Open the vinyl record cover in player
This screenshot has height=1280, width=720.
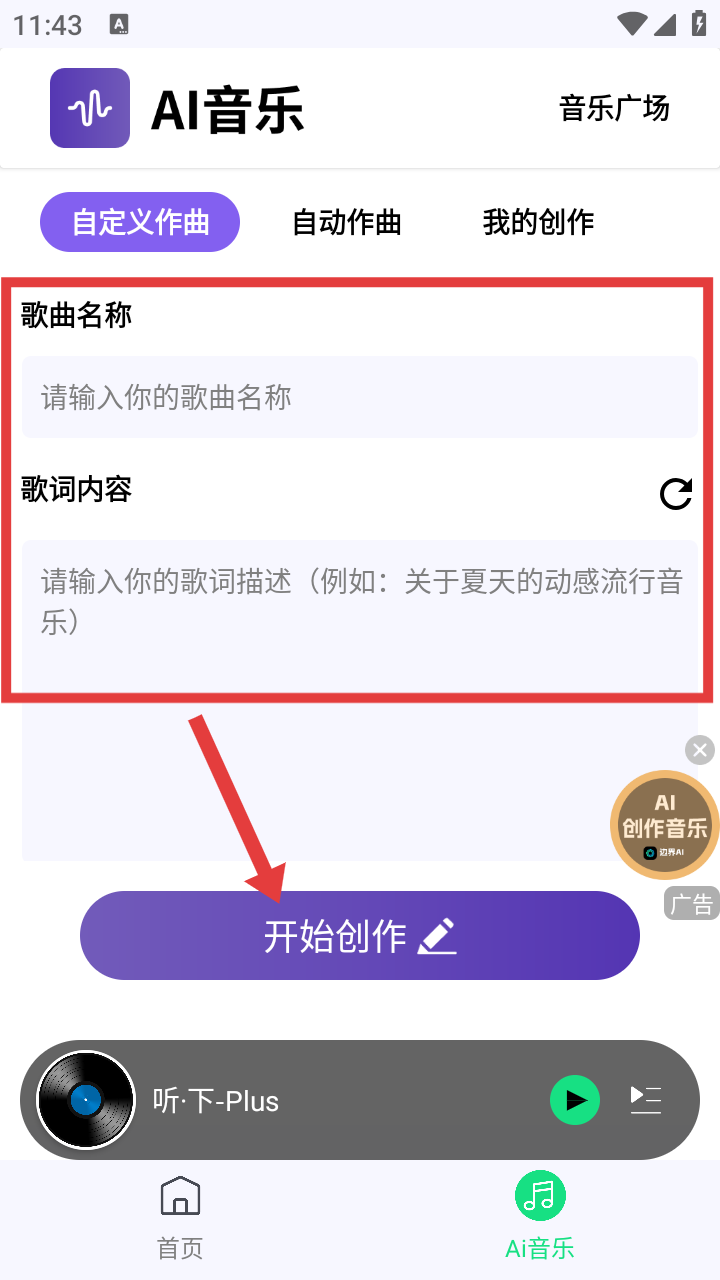[x=85, y=1100]
